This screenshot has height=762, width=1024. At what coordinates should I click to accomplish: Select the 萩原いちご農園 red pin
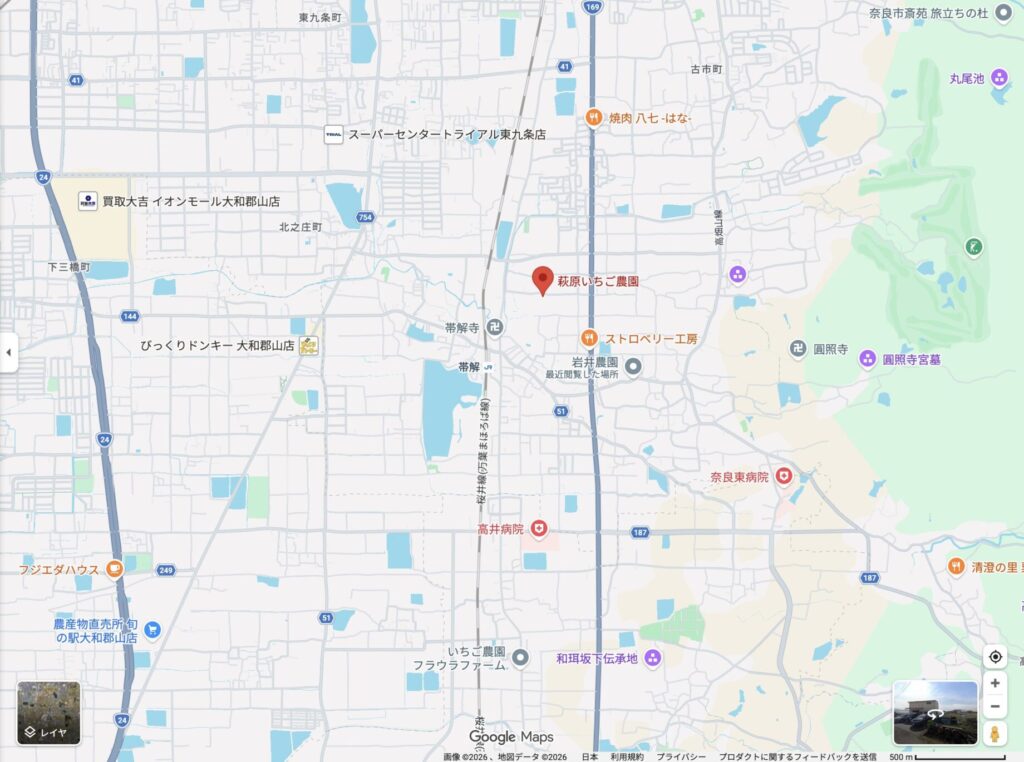pyautogui.click(x=543, y=280)
